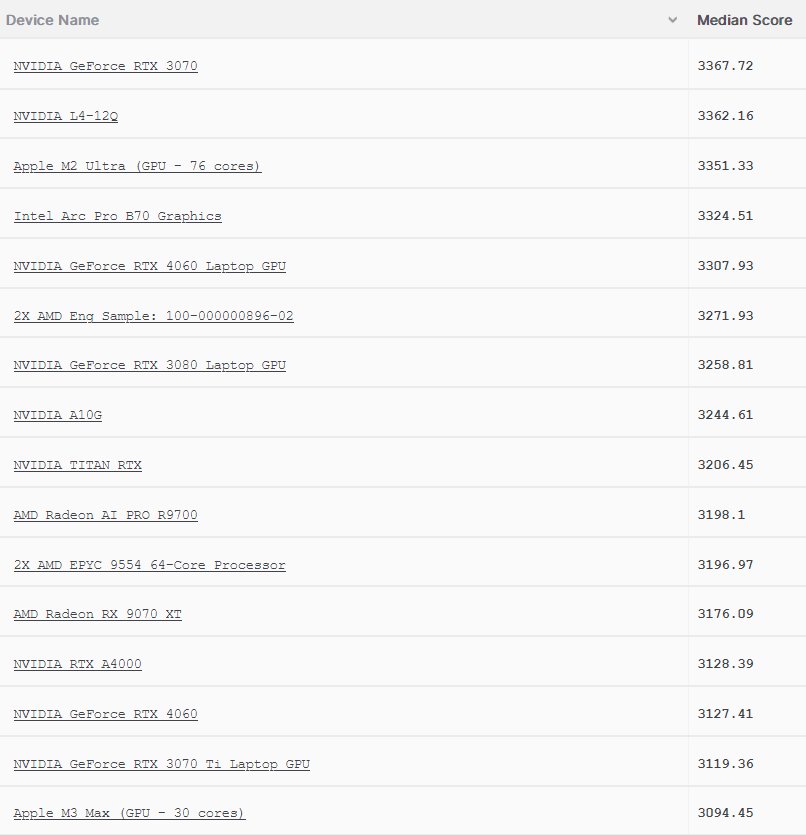
Task: Open the NVIDIA L4-12Q device page
Action: 65,116
